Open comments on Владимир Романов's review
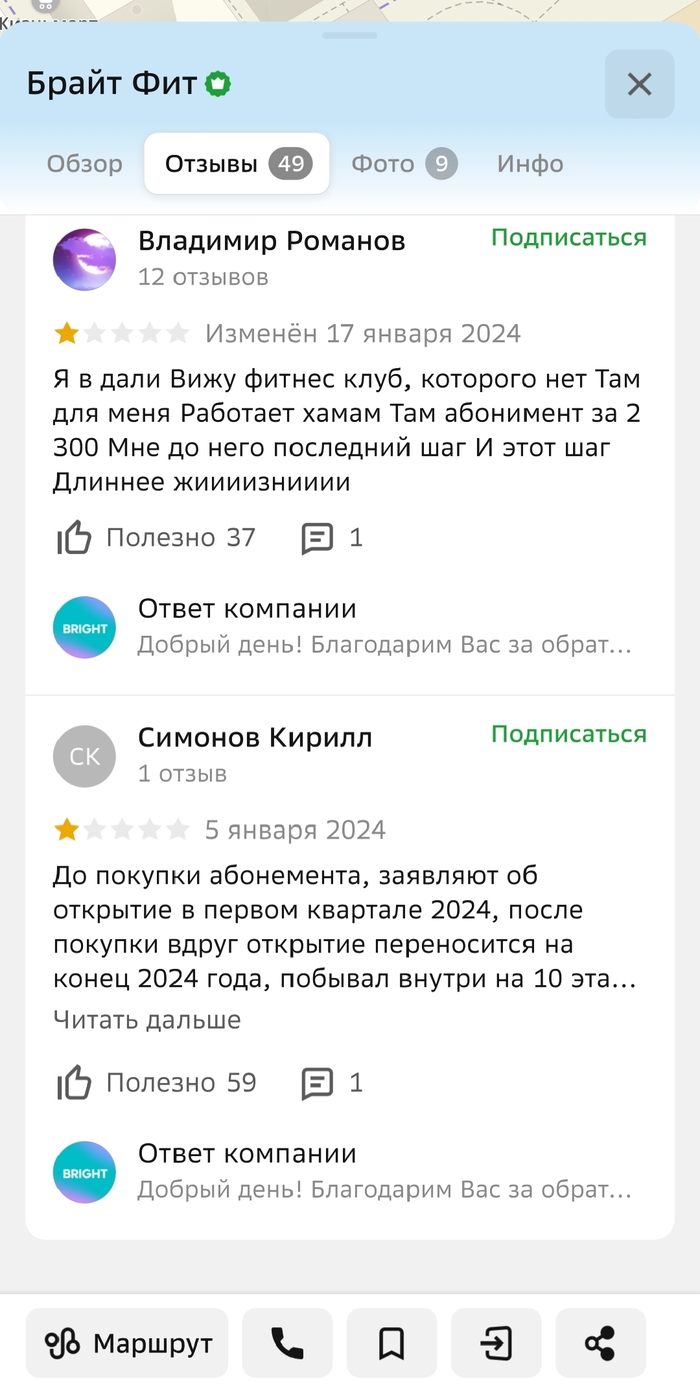 [332, 538]
